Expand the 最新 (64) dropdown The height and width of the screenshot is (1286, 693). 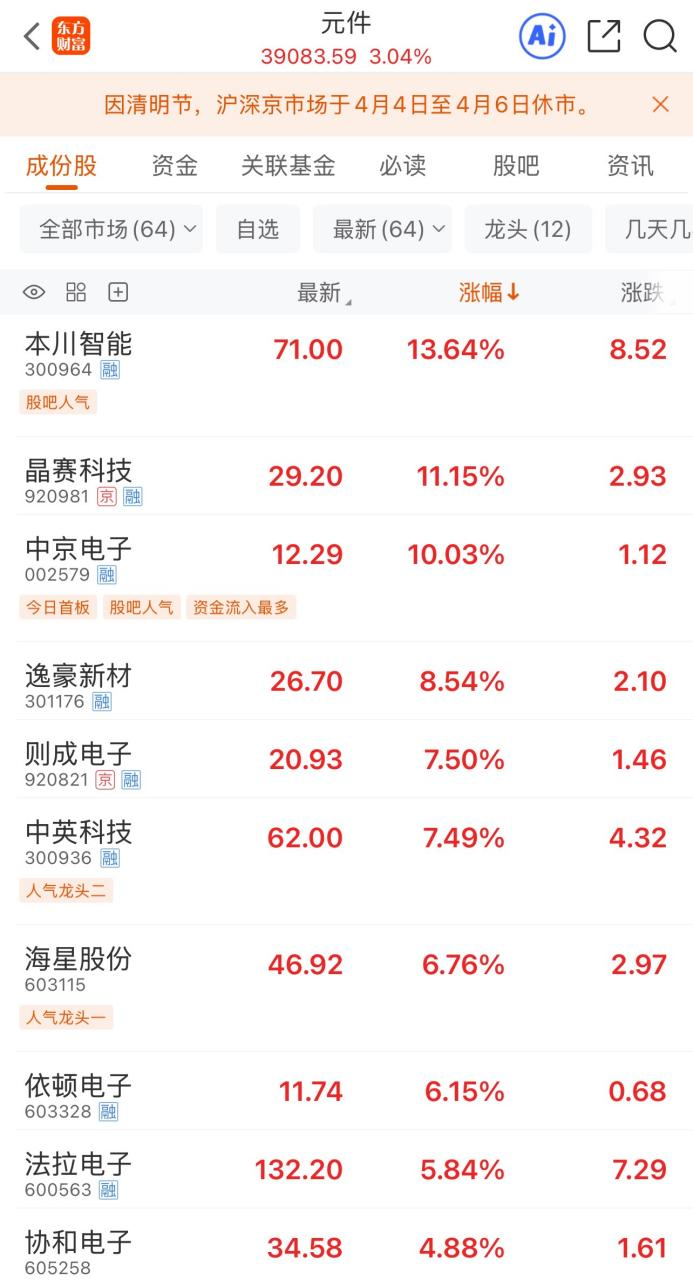[382, 229]
